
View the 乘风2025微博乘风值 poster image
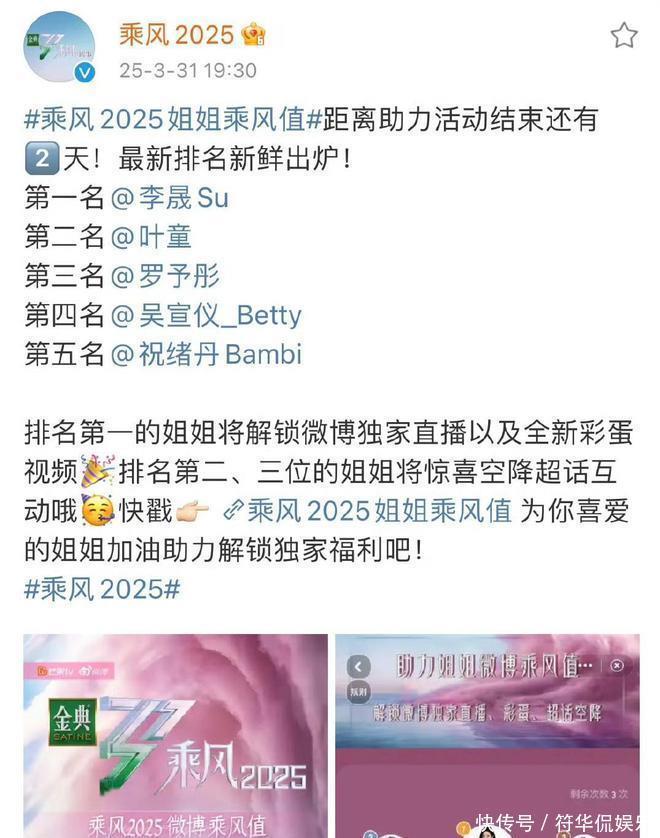coord(176,735)
